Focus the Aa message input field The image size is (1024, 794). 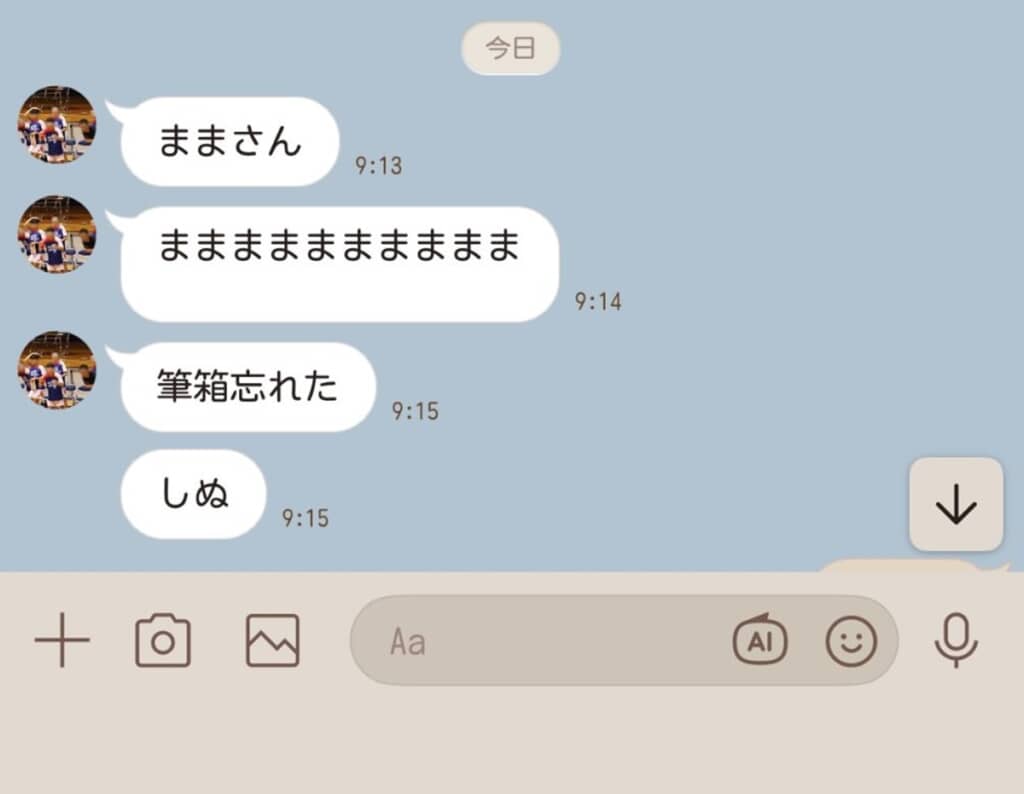point(540,641)
